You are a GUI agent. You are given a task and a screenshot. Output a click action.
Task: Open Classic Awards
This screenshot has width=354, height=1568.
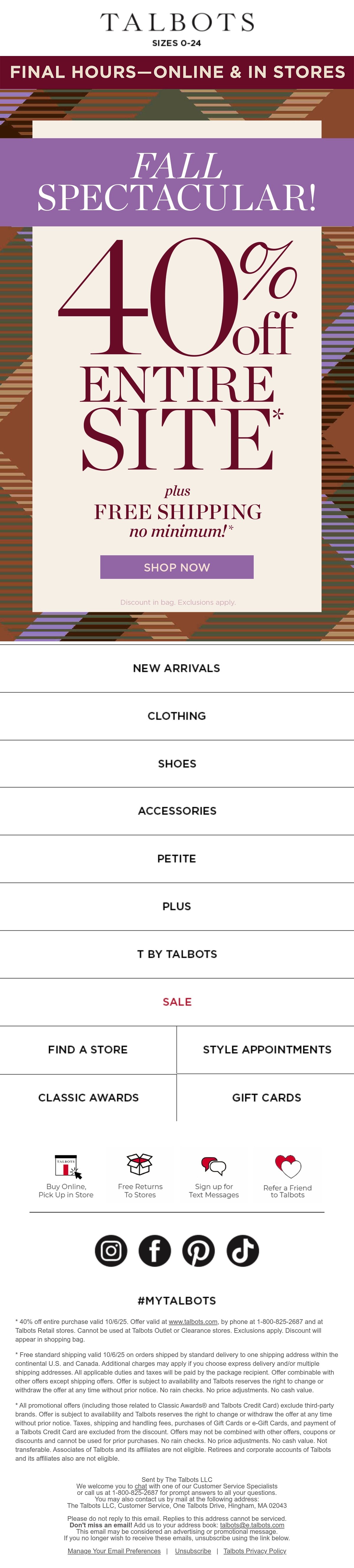click(88, 1098)
